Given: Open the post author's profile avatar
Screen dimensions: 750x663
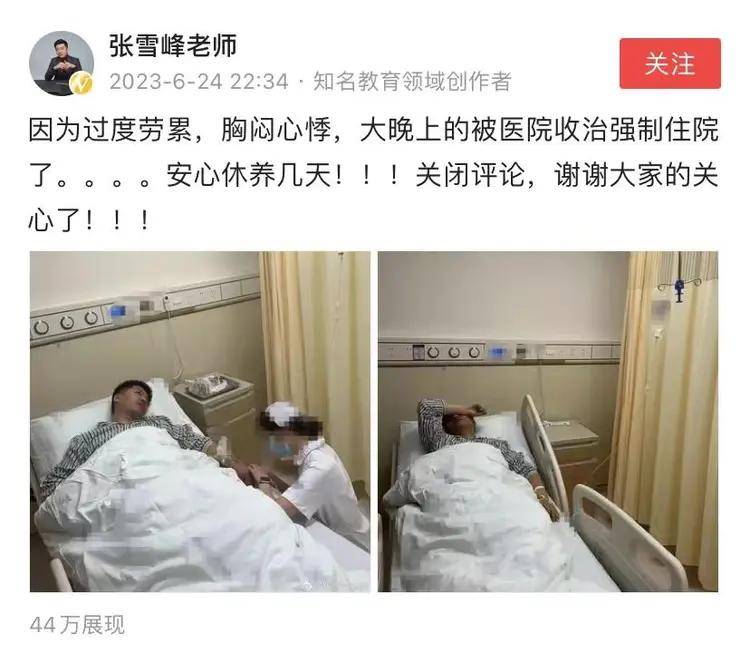Looking at the screenshot, I should (x=61, y=63).
